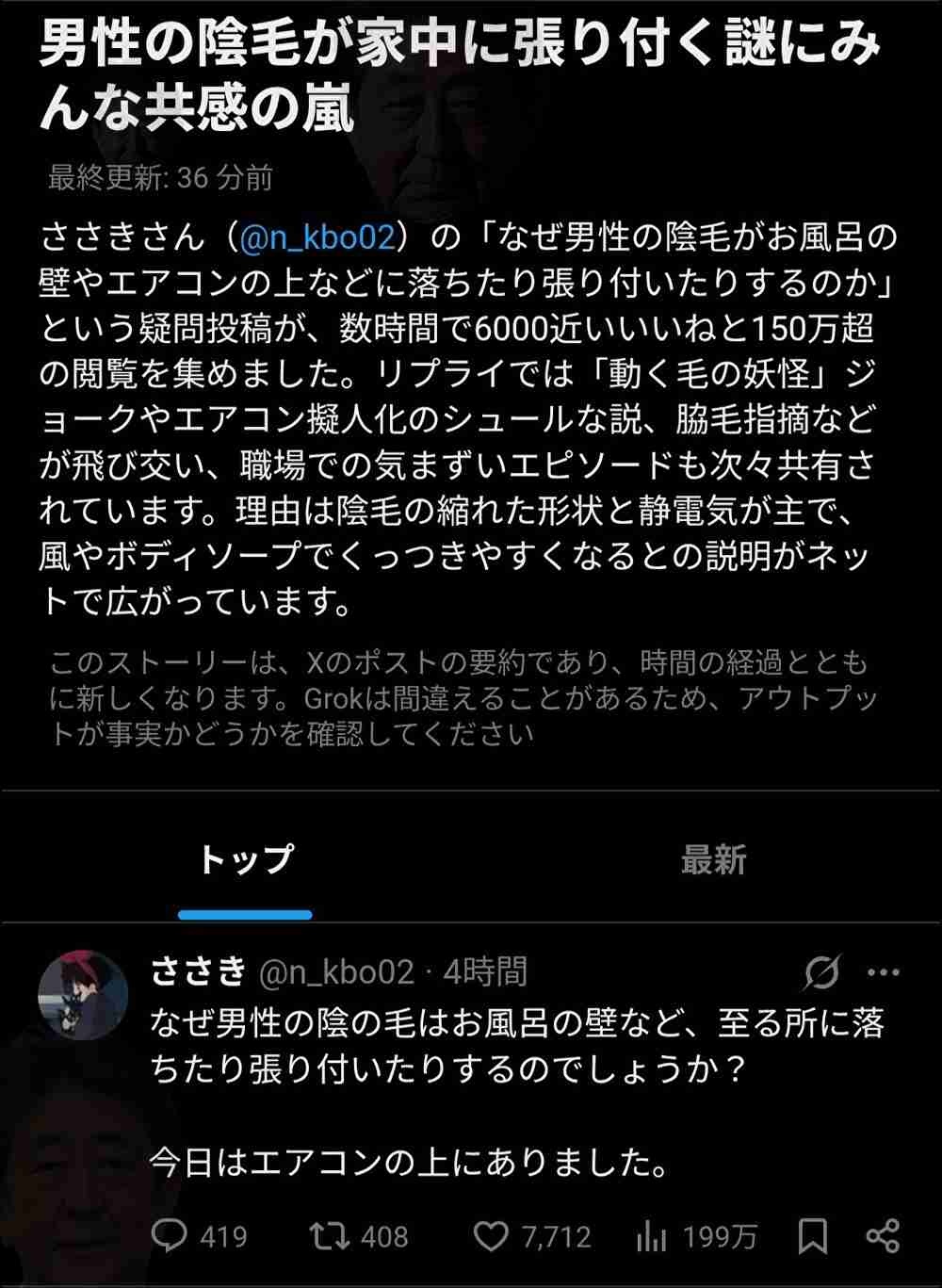Switch to the 最新 tab
The height and width of the screenshot is (1288, 942).
pos(713,859)
